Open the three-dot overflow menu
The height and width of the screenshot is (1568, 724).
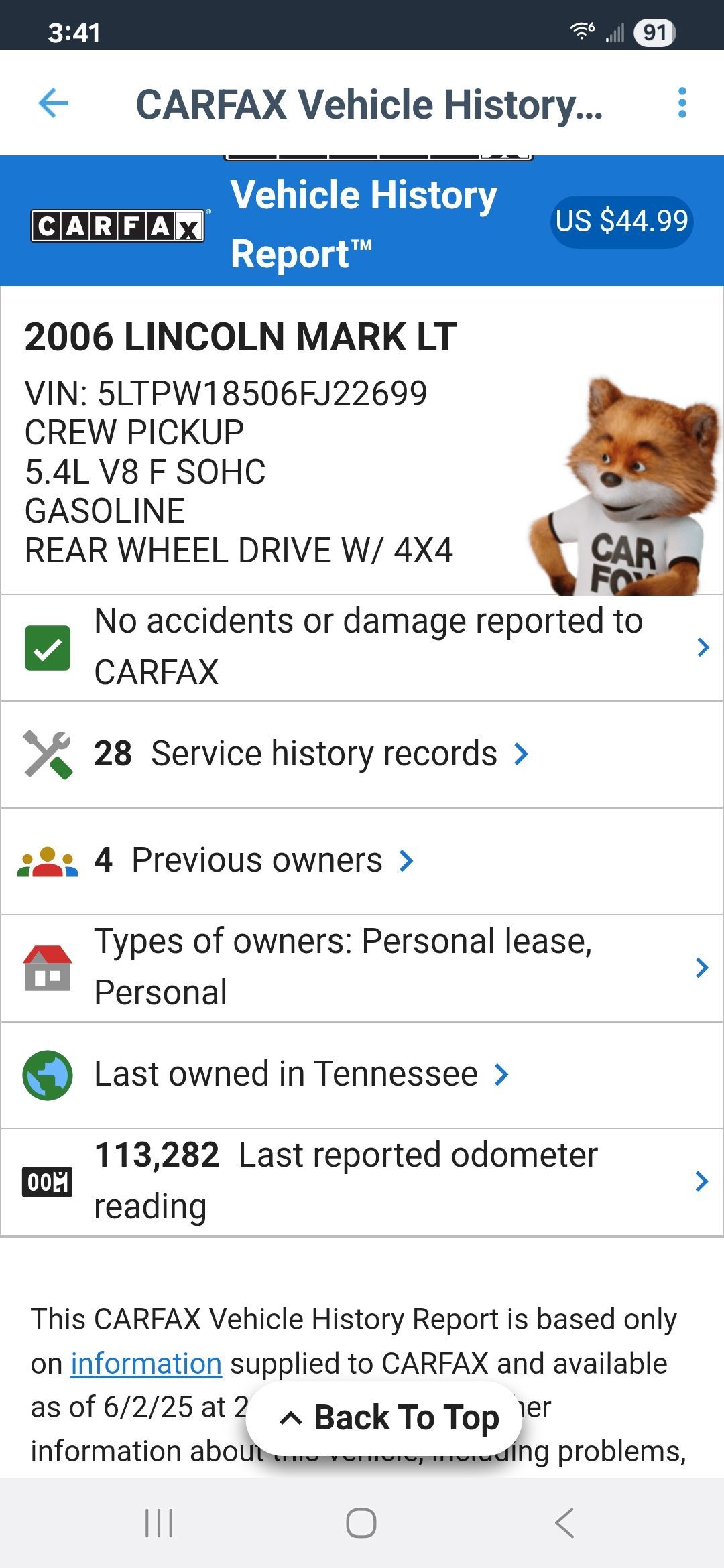(682, 103)
